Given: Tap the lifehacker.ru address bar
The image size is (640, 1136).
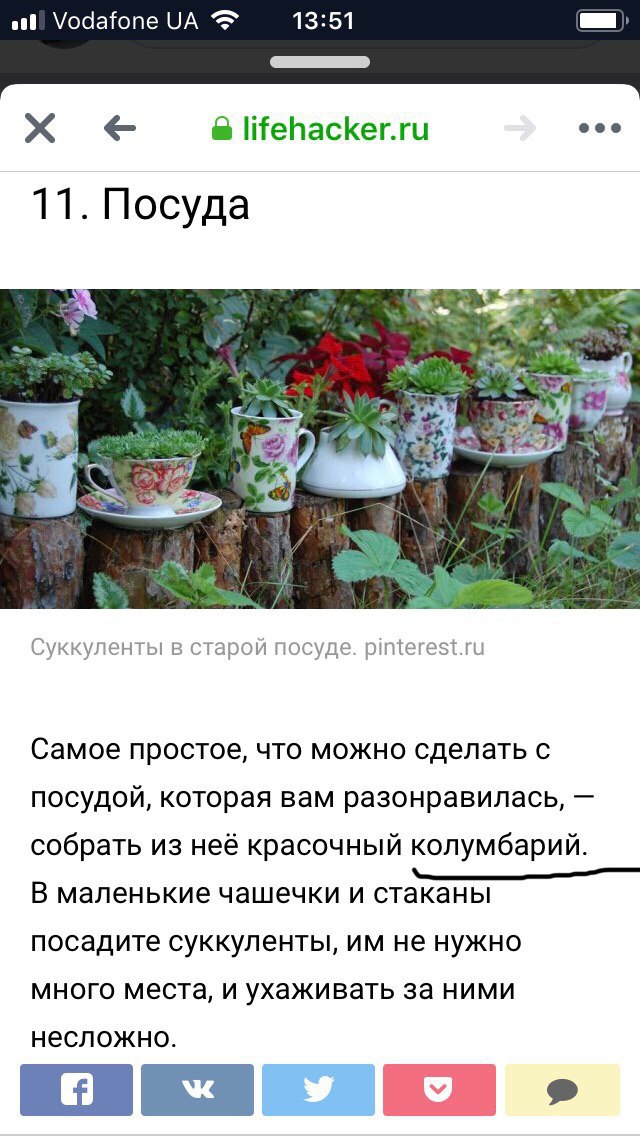Looking at the screenshot, I should coord(320,129).
